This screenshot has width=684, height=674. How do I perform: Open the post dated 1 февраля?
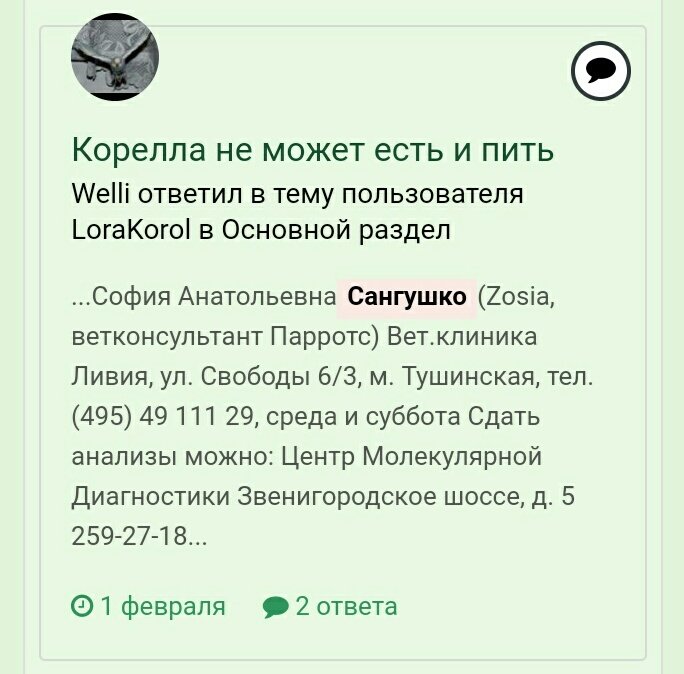click(149, 606)
